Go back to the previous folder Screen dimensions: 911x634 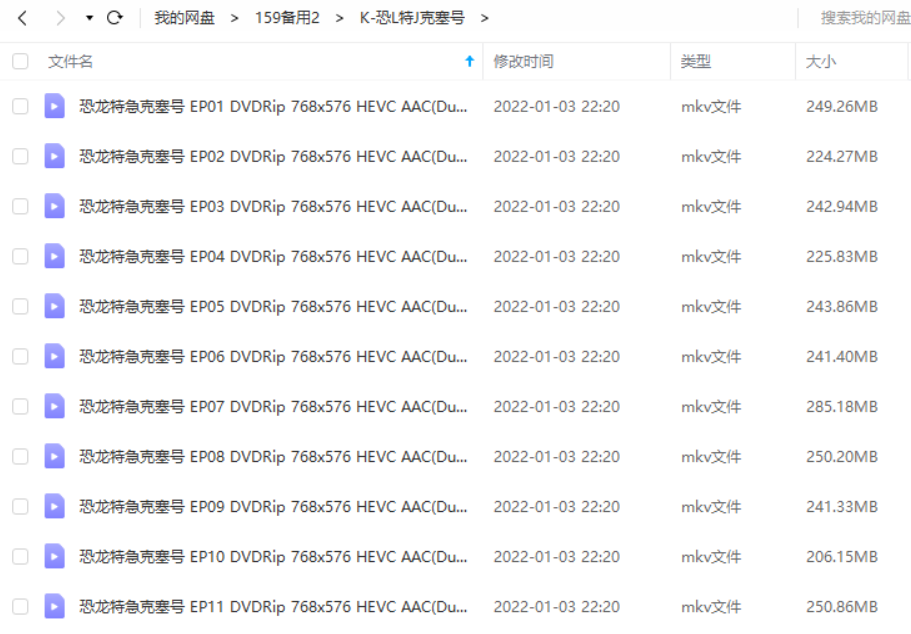point(22,18)
